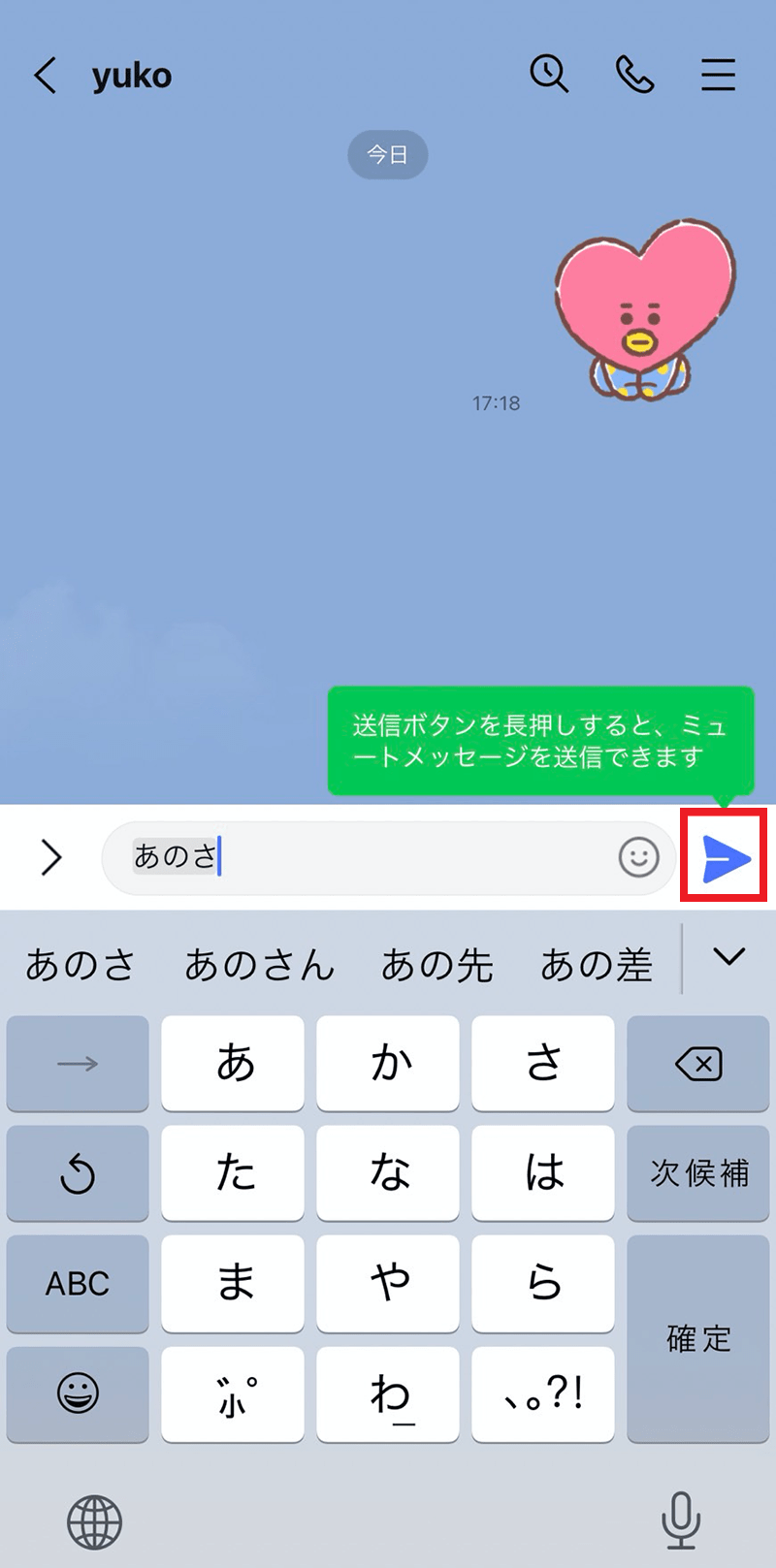Image resolution: width=776 pixels, height=1568 pixels.
Task: Open the chat hamburger menu
Action: [x=718, y=75]
